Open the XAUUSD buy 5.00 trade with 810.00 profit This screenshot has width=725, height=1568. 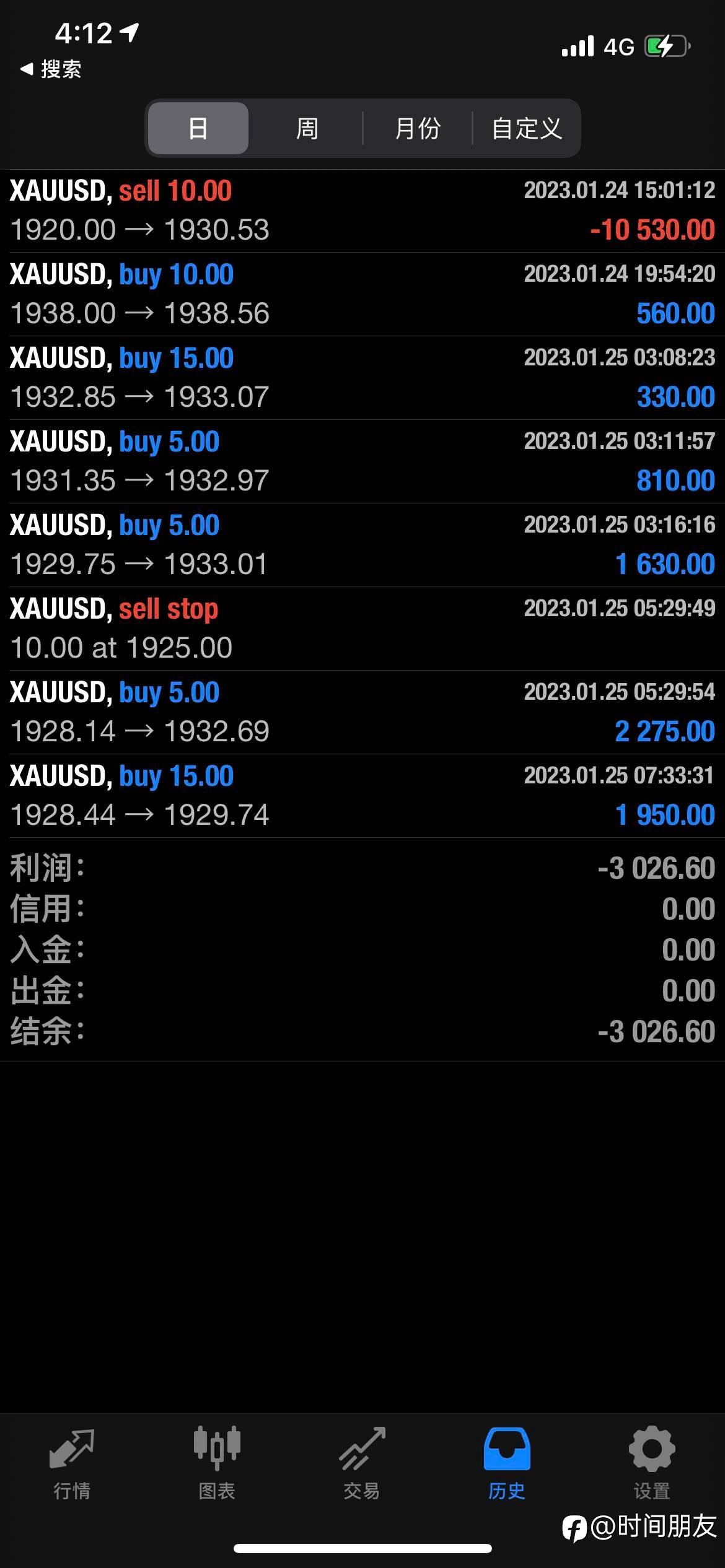tap(362, 461)
